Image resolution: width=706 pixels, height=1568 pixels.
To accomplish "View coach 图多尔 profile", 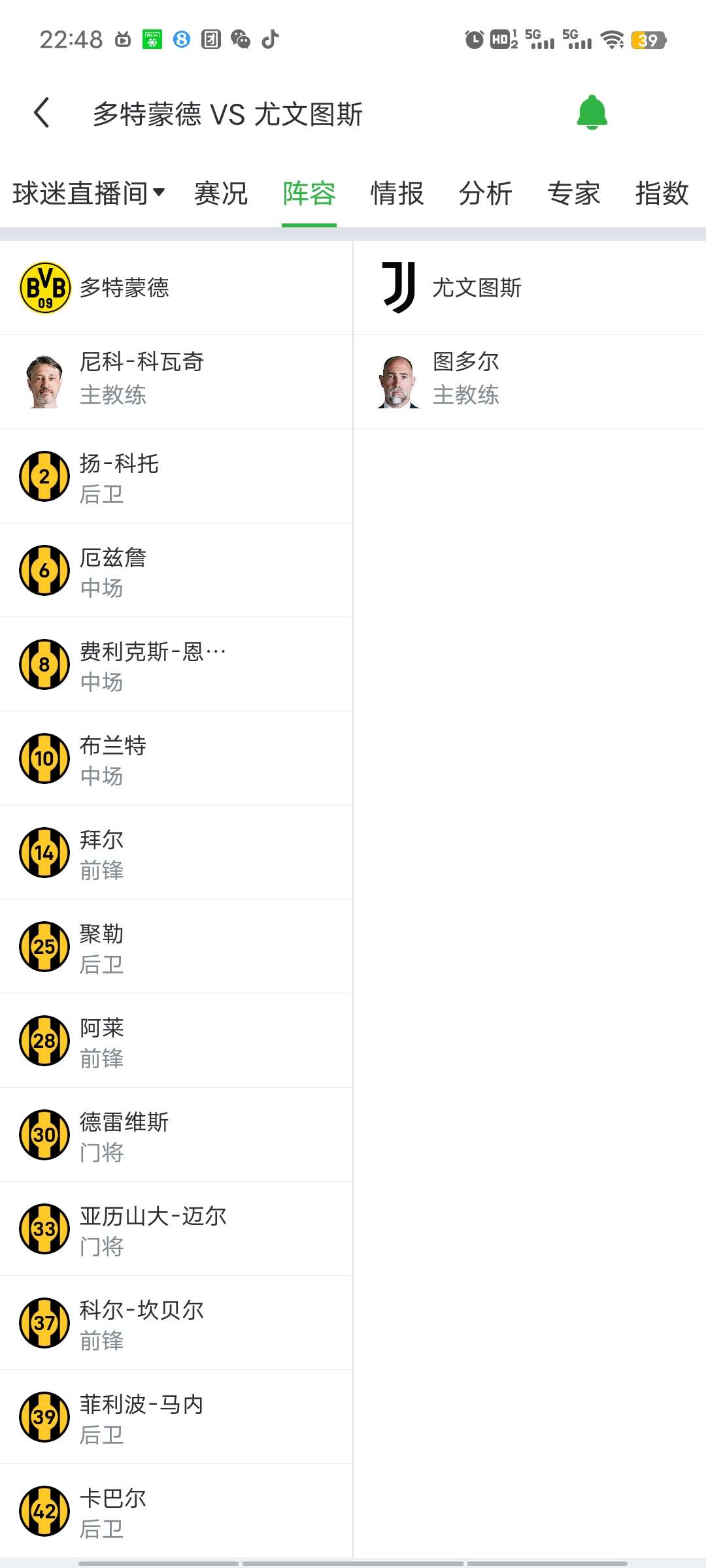I will (465, 377).
